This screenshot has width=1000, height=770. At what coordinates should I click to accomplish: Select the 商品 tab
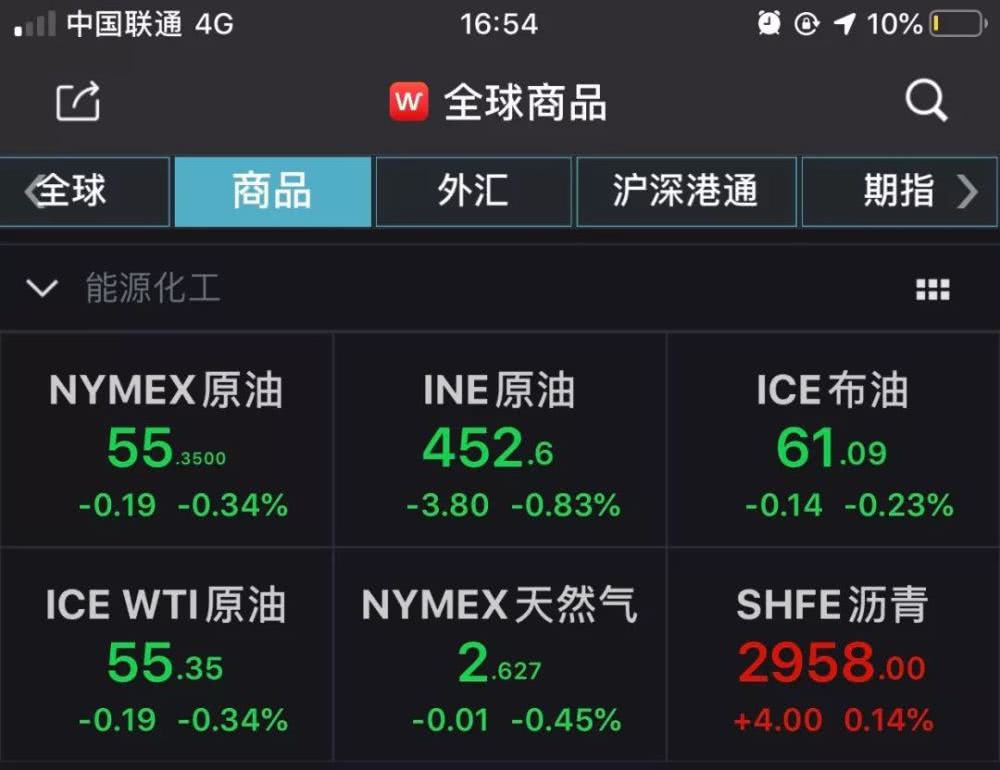click(272, 191)
